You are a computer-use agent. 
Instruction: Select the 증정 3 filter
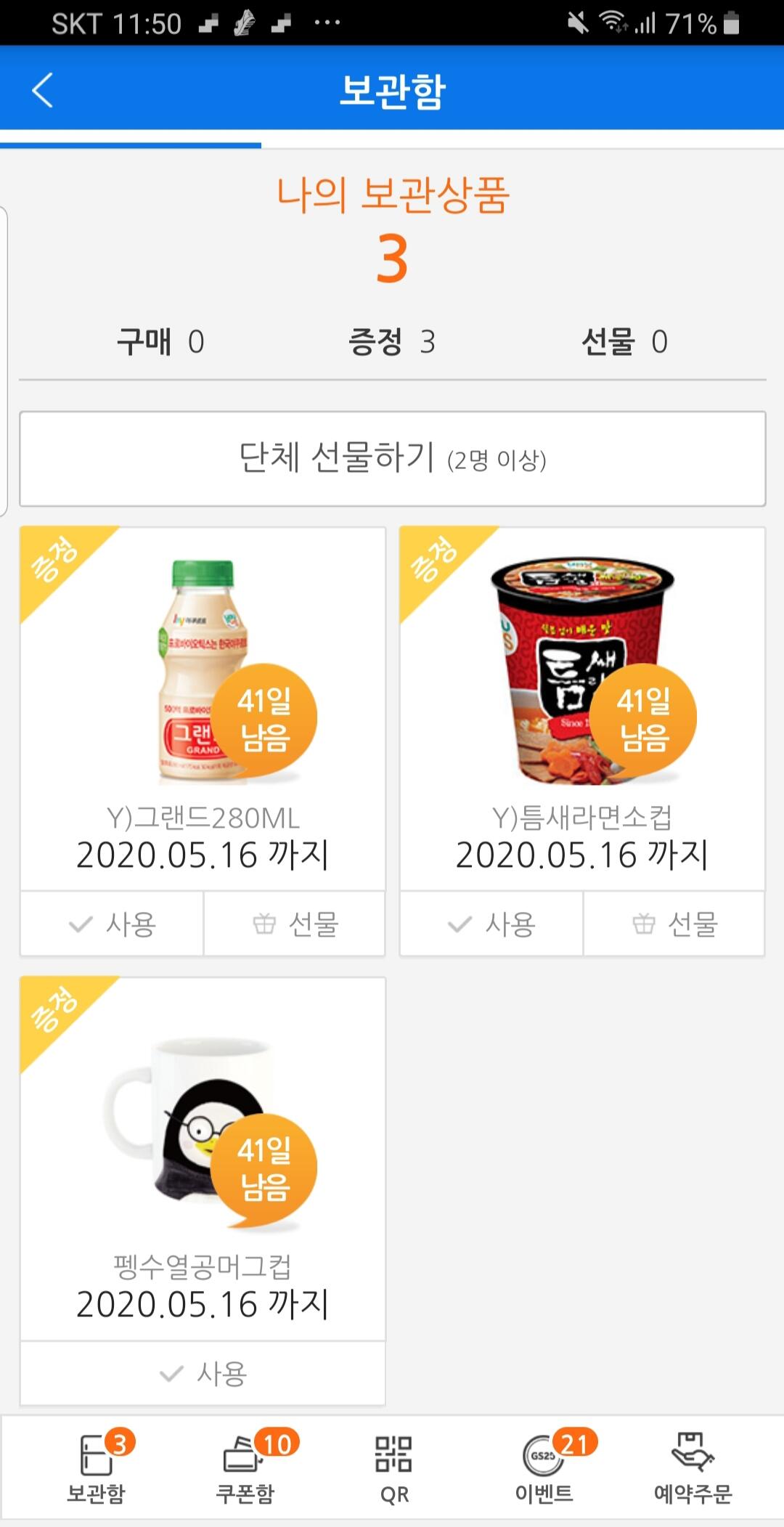pos(392,341)
